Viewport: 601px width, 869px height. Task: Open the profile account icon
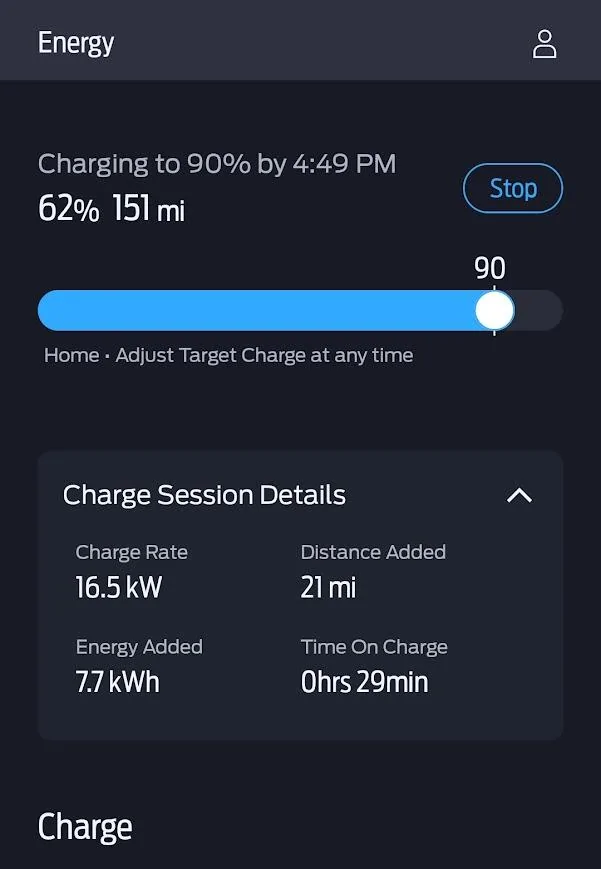pyautogui.click(x=544, y=44)
